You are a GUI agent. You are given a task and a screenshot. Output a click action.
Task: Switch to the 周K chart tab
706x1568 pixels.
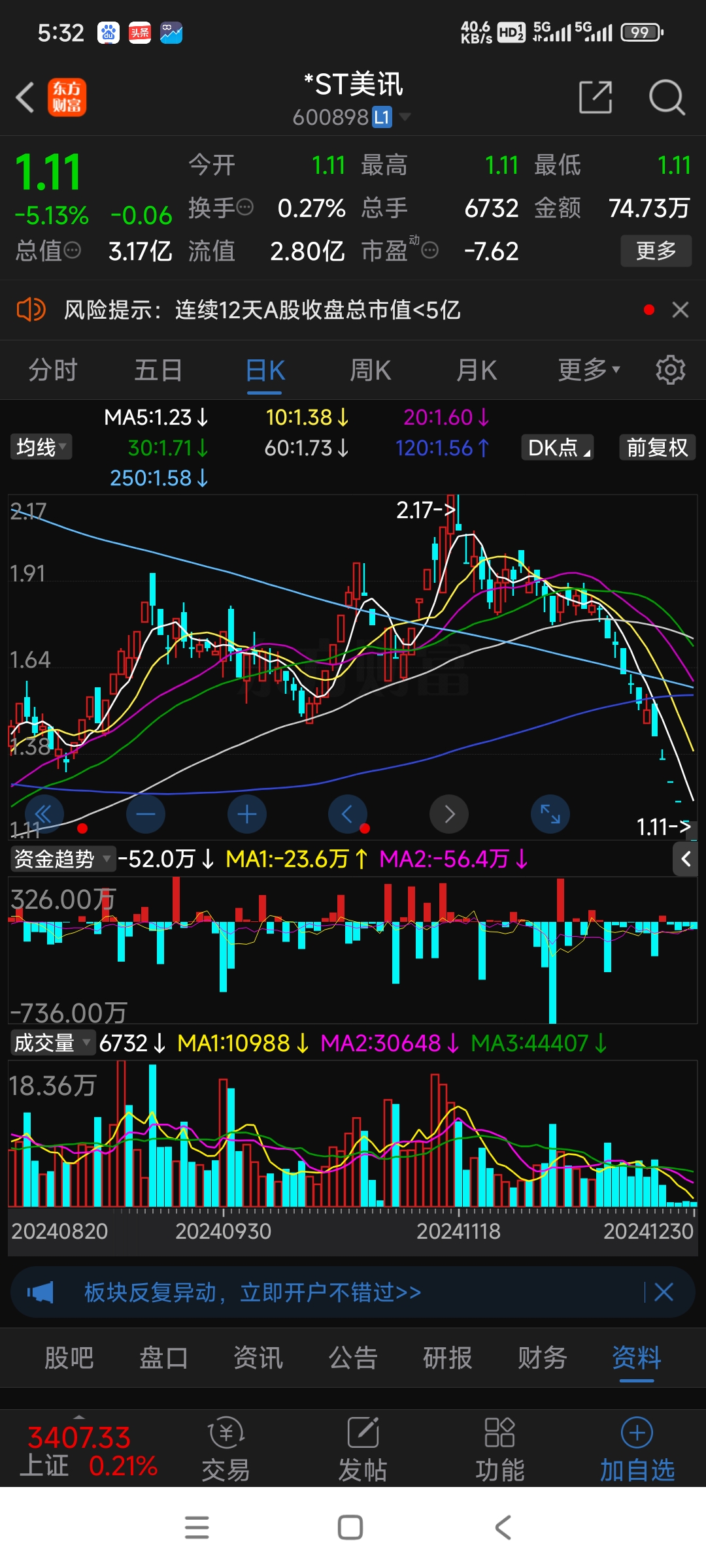click(369, 369)
